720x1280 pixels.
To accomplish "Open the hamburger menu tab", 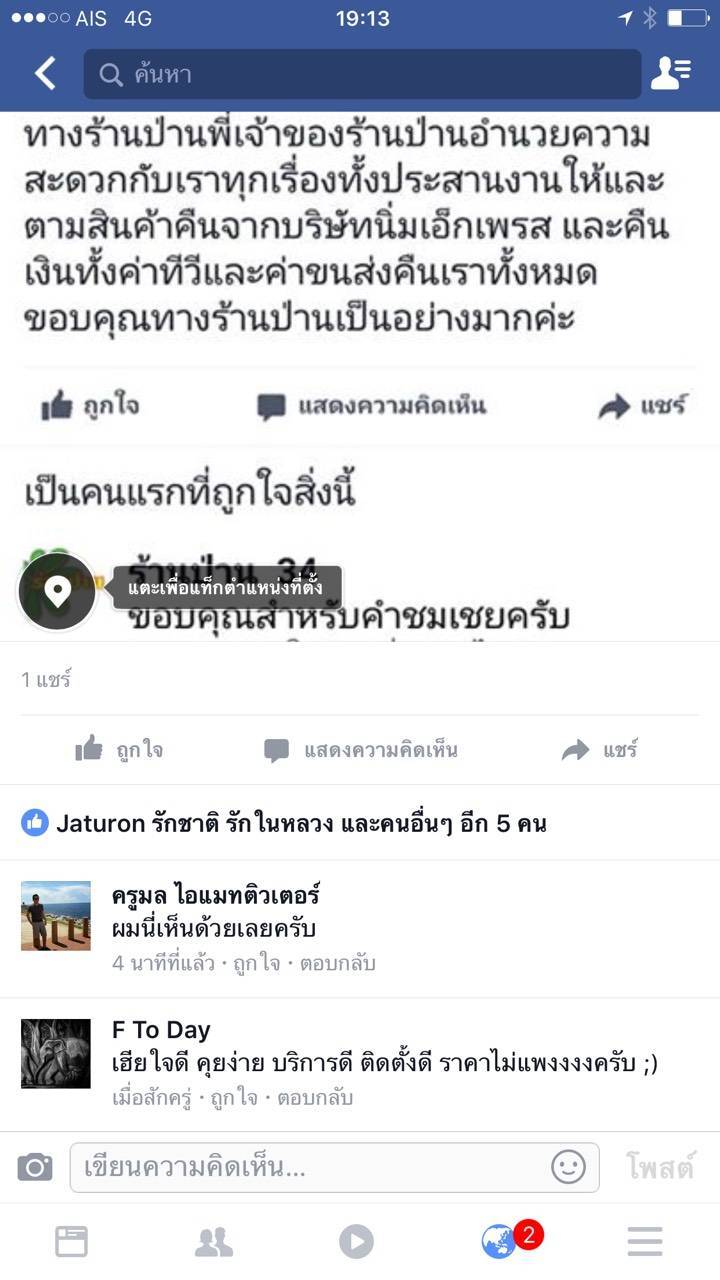I will (x=645, y=1242).
